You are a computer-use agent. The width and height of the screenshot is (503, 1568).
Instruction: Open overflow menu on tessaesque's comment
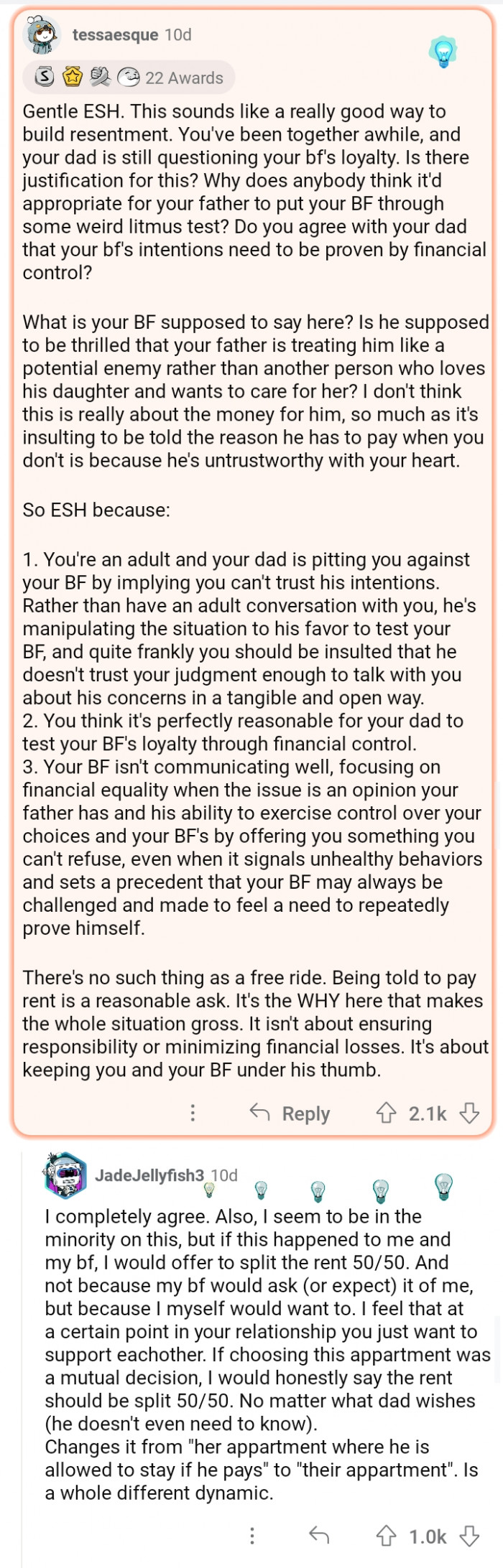(x=192, y=1113)
